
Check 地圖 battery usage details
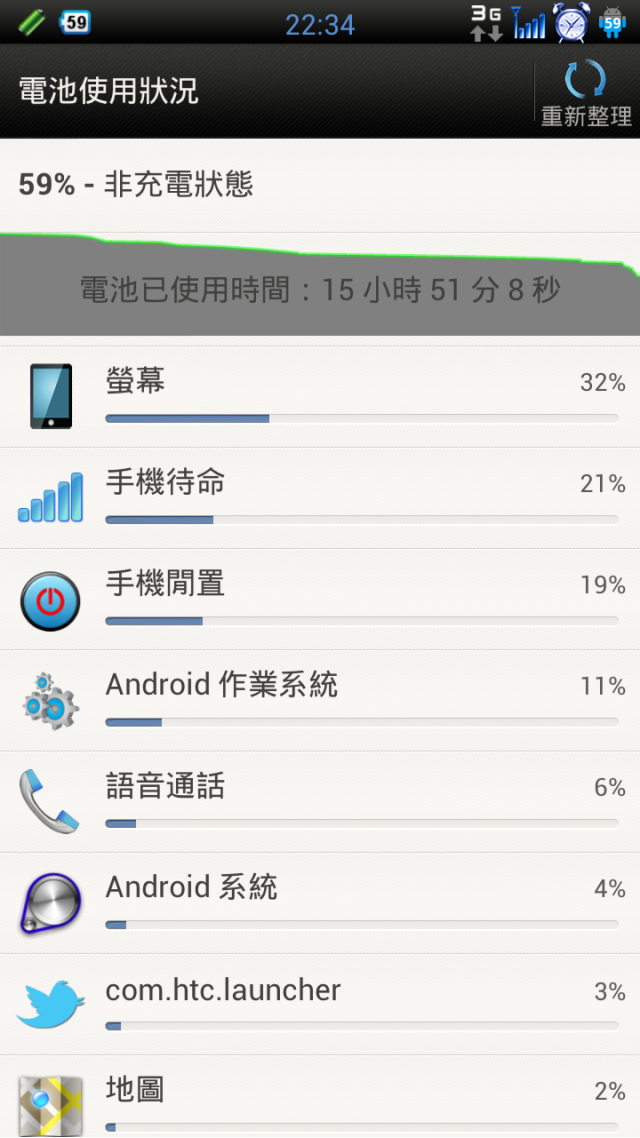click(320, 1098)
